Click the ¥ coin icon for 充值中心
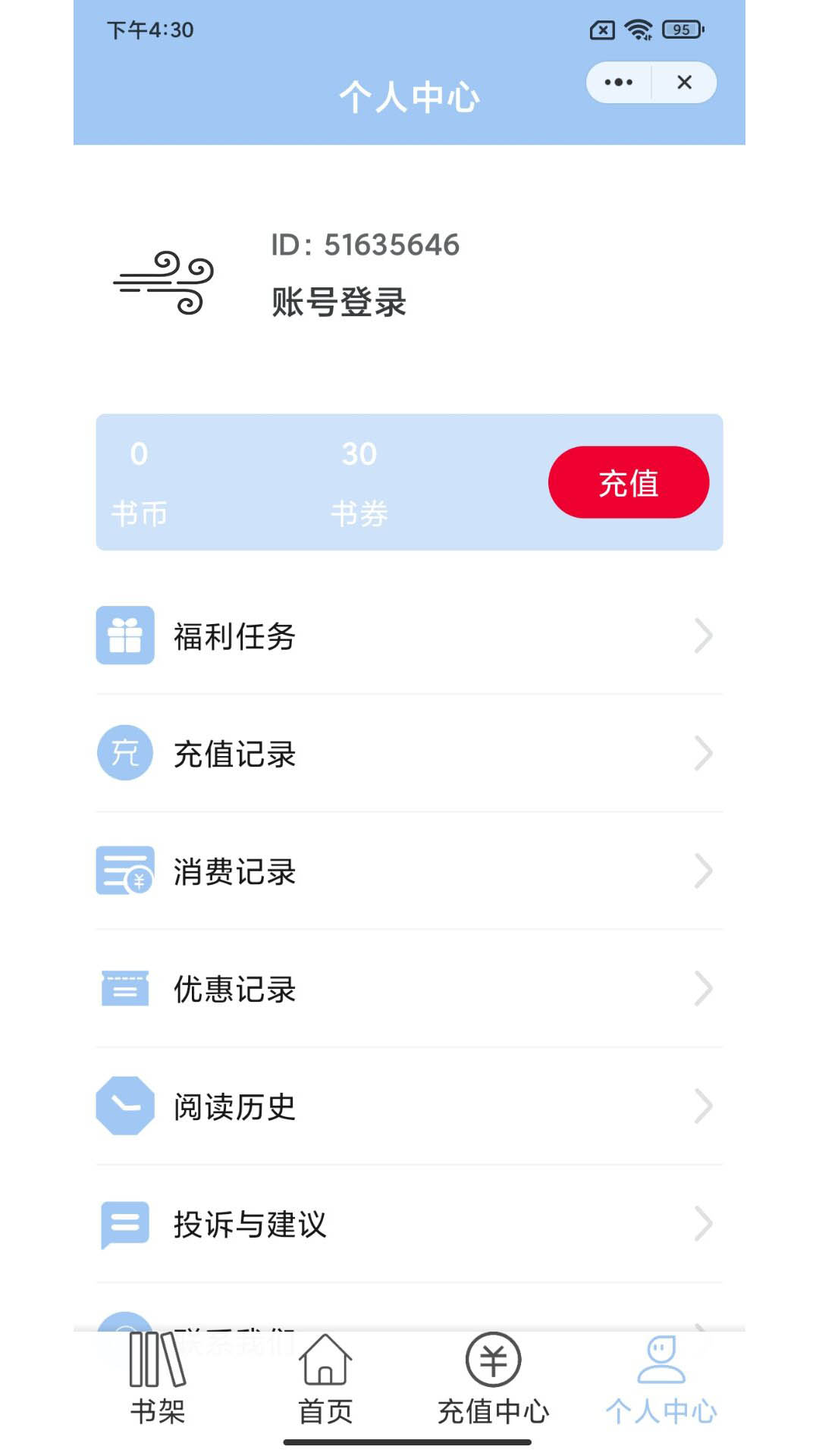Image resolution: width=819 pixels, height=1456 pixels. point(492,1360)
